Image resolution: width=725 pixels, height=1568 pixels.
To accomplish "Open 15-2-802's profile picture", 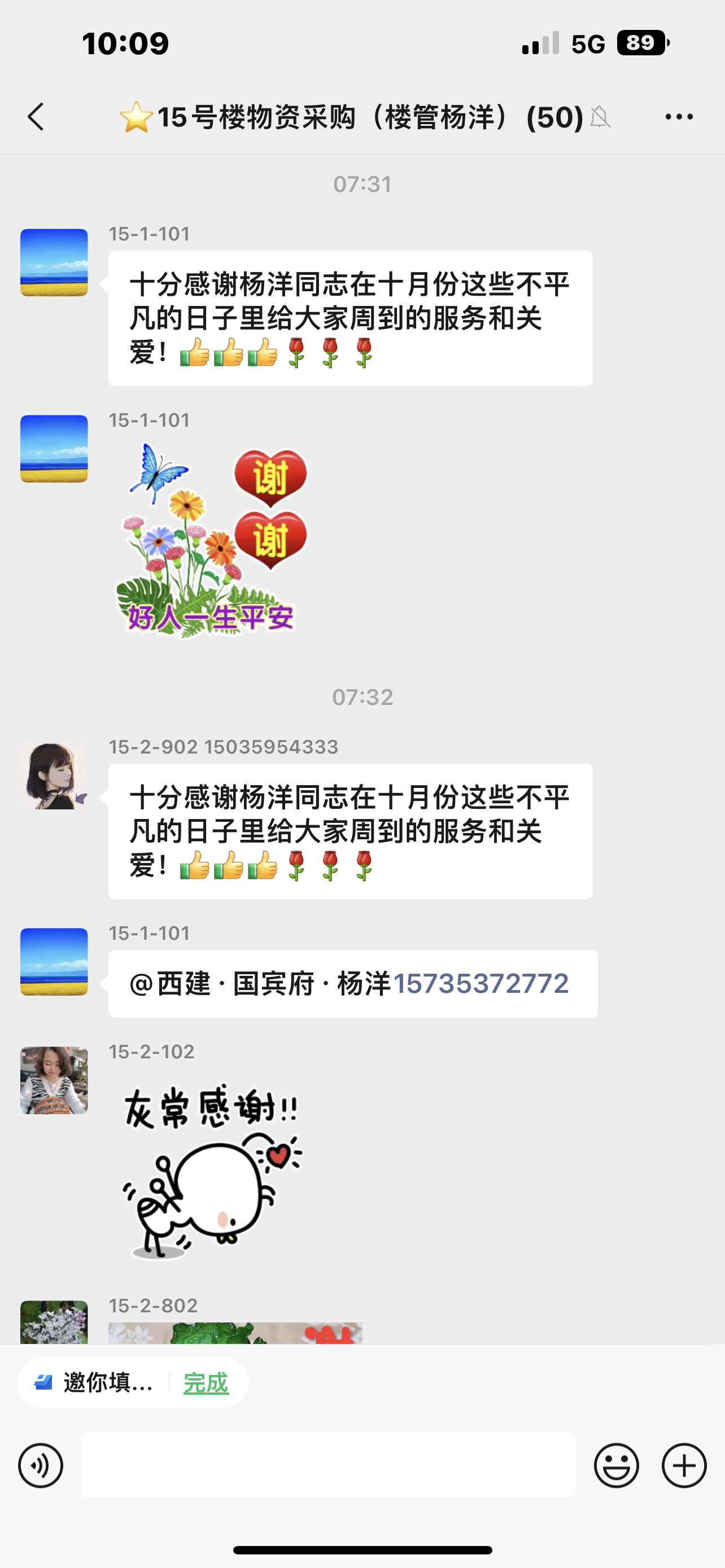I will (x=54, y=1322).
